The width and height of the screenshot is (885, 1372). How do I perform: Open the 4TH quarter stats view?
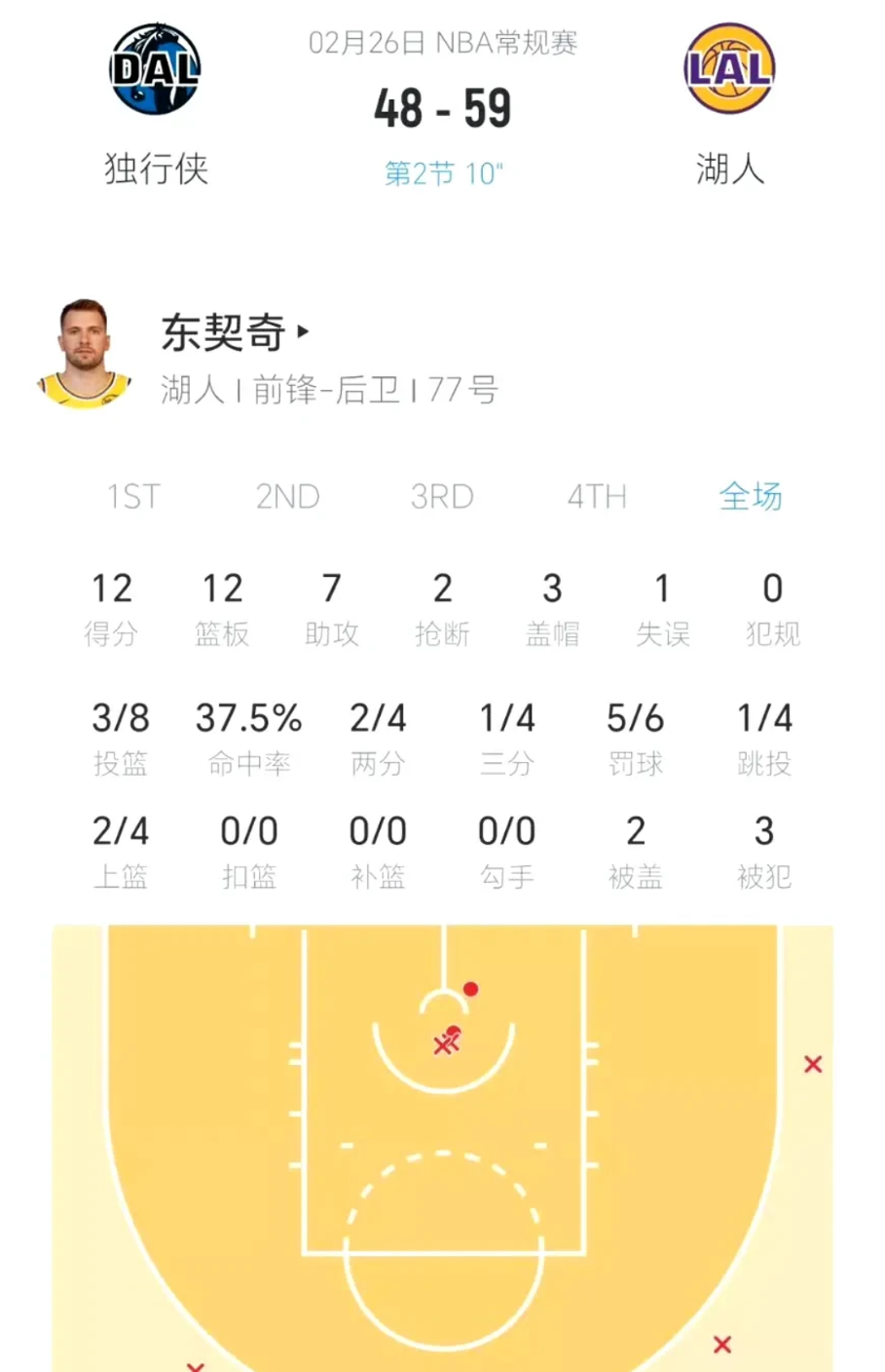[598, 498]
